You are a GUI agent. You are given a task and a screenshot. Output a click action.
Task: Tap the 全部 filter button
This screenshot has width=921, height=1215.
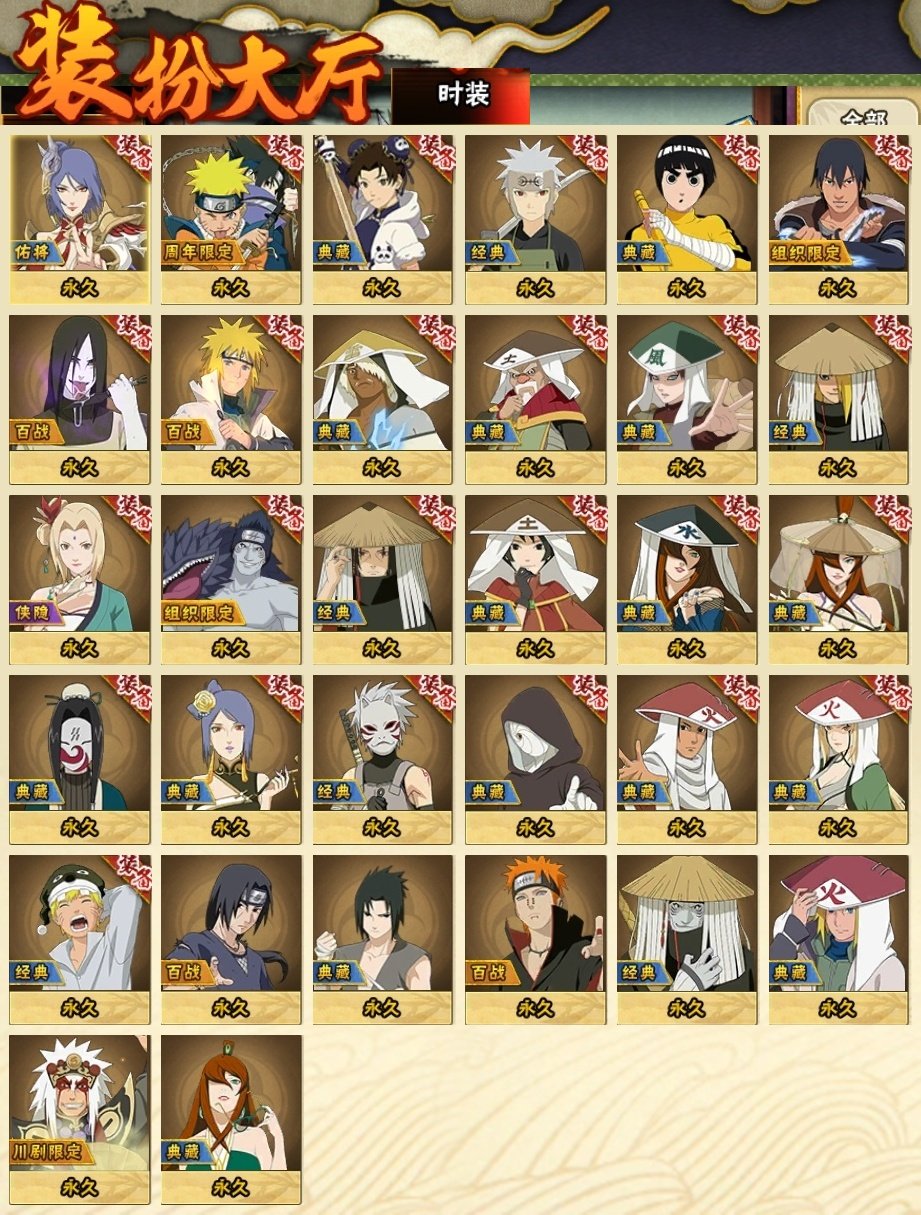(864, 115)
